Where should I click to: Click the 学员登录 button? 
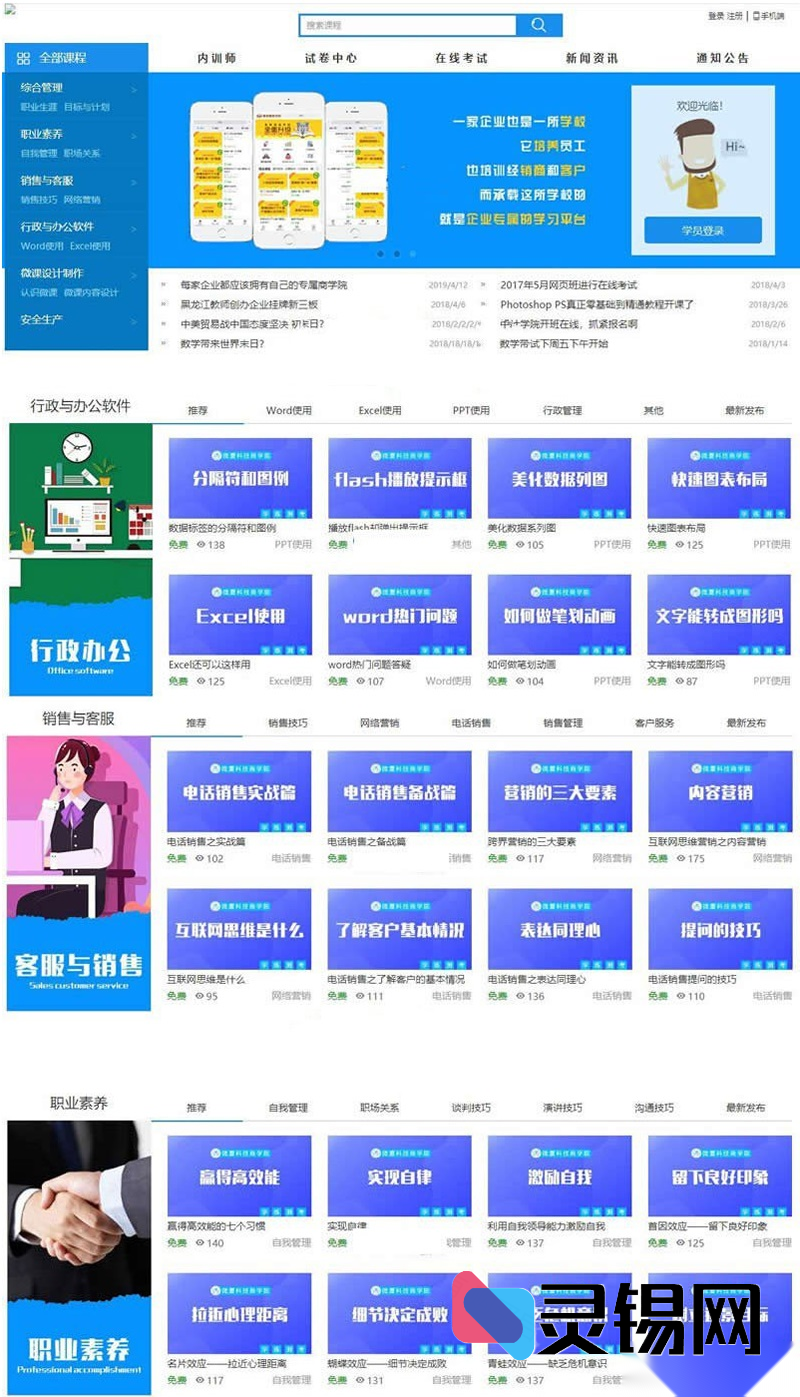pyautogui.click(x=704, y=230)
